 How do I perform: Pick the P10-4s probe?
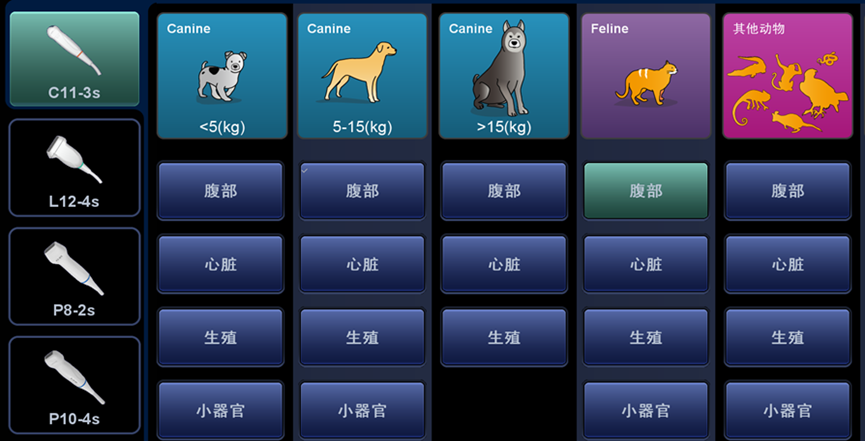pos(73,386)
